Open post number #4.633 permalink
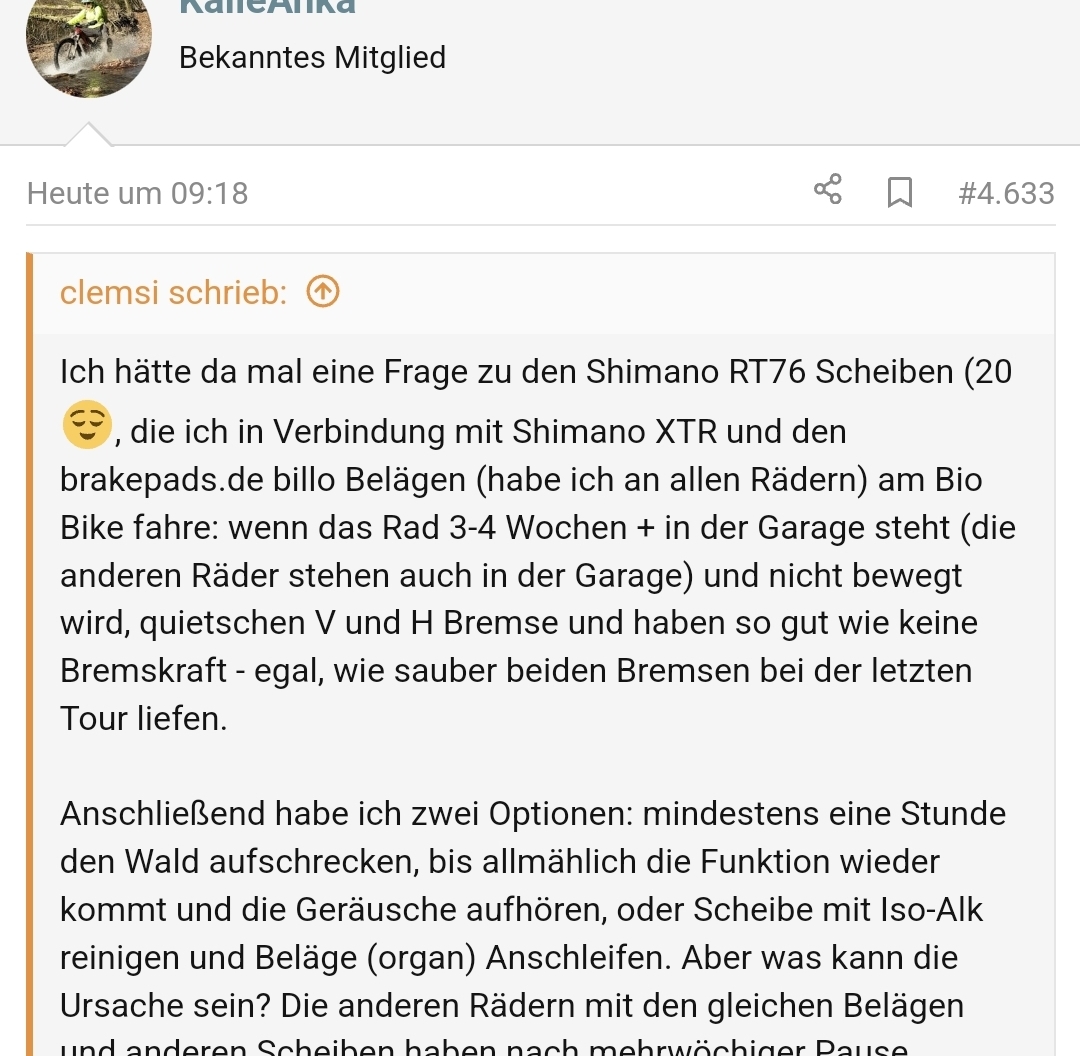The width and height of the screenshot is (1080, 1056). coord(1005,193)
